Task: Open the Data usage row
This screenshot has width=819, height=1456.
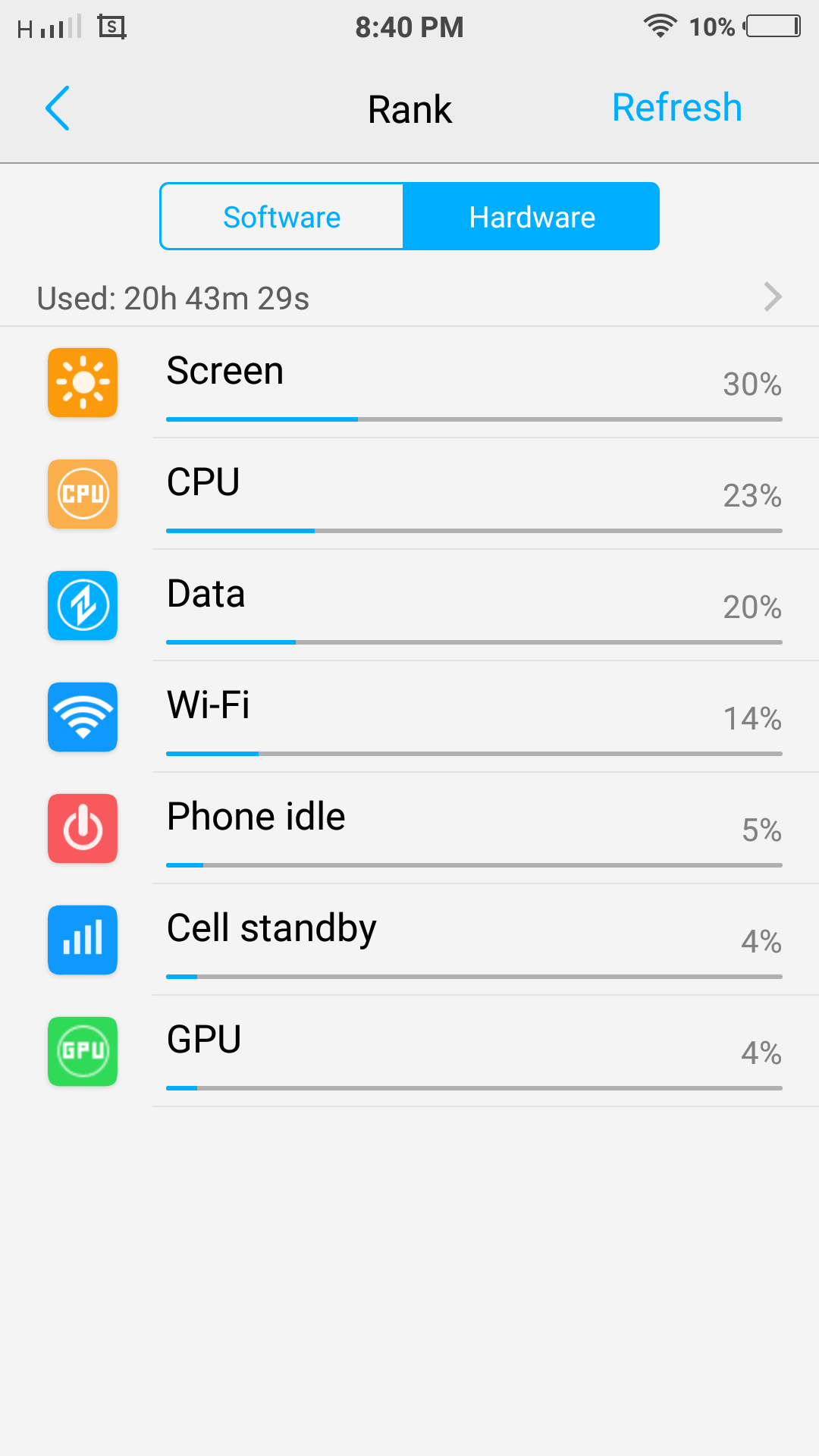Action: 409,606
